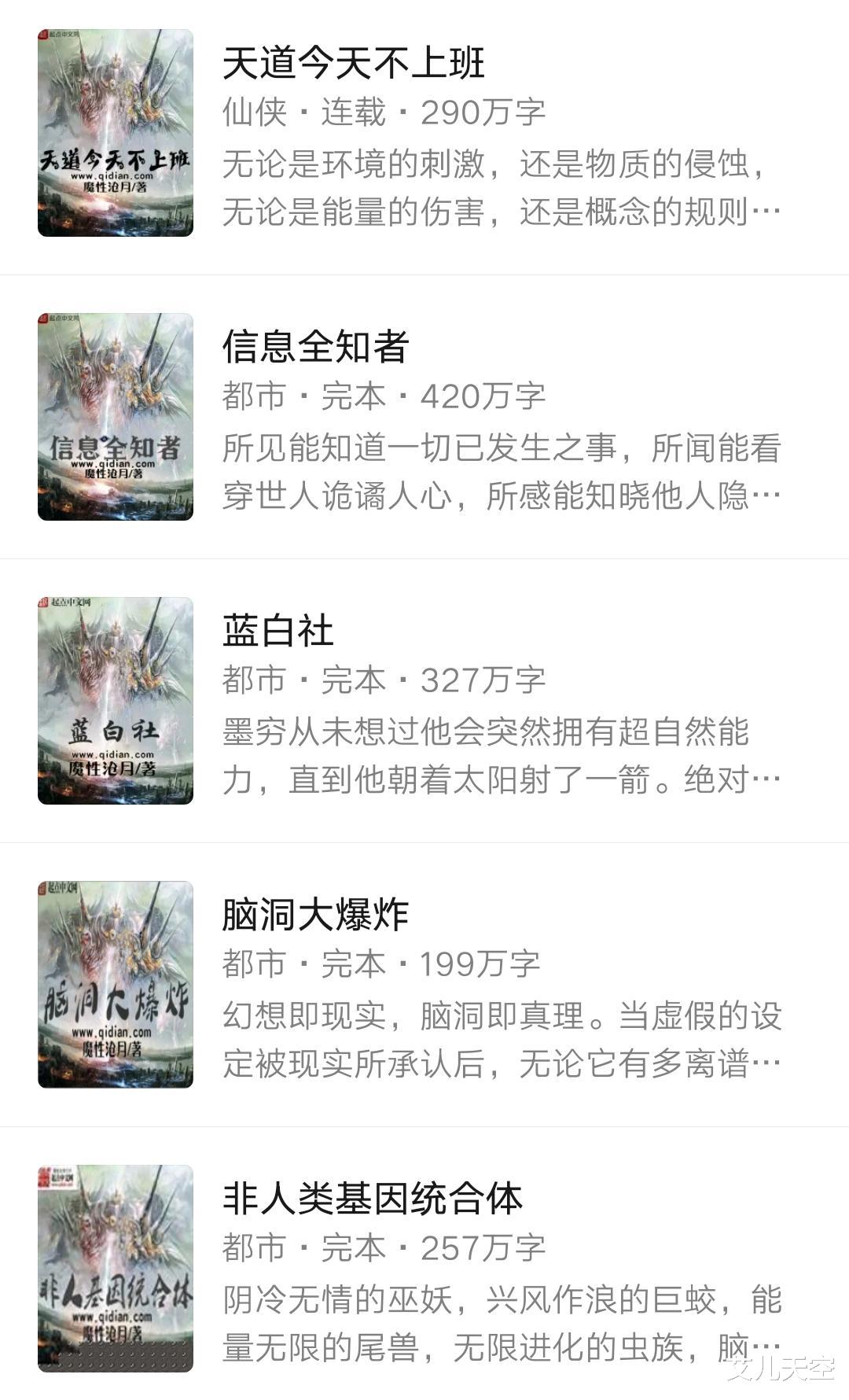Open 非人类基因统合体 book entry
Screen dimensions: 849x1400
coord(372,1199)
